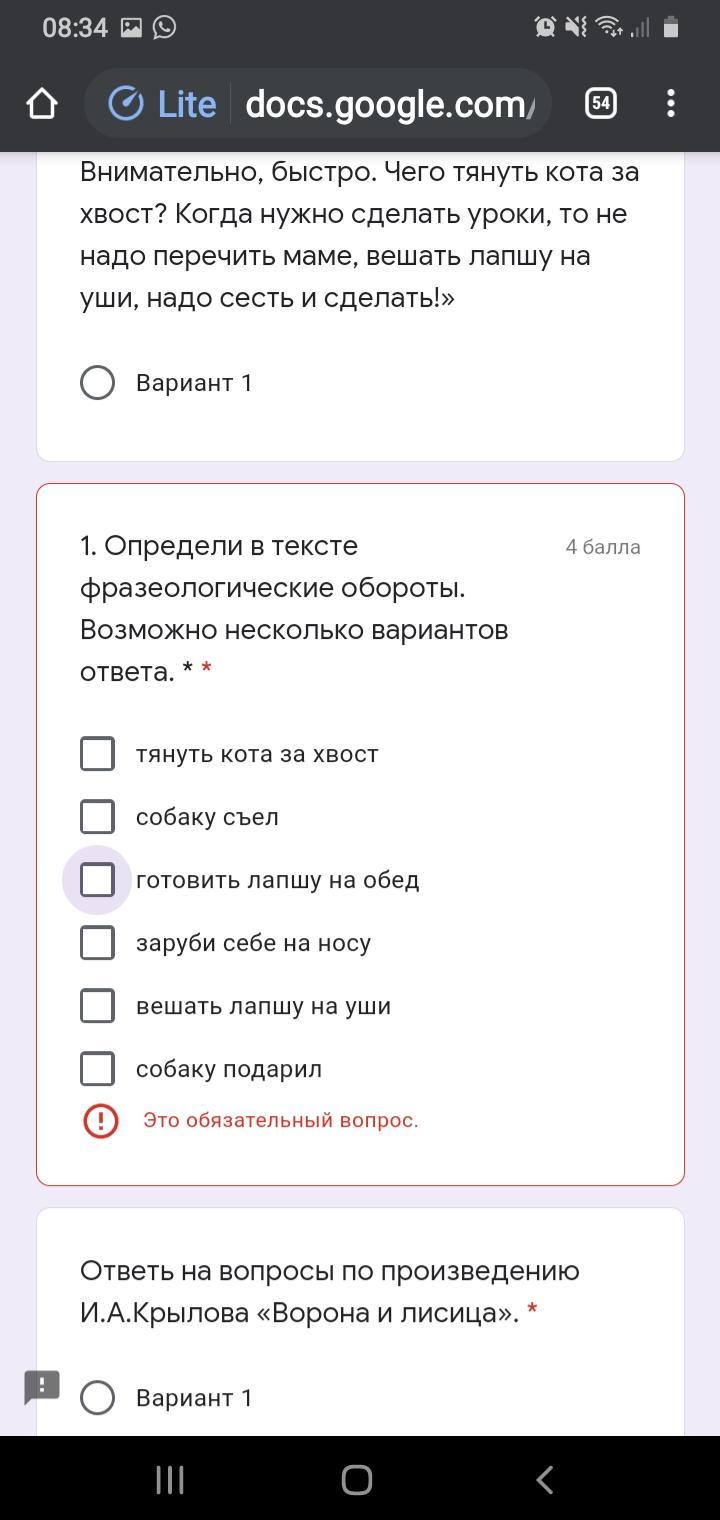Go back with the system back button

(x=544, y=1480)
